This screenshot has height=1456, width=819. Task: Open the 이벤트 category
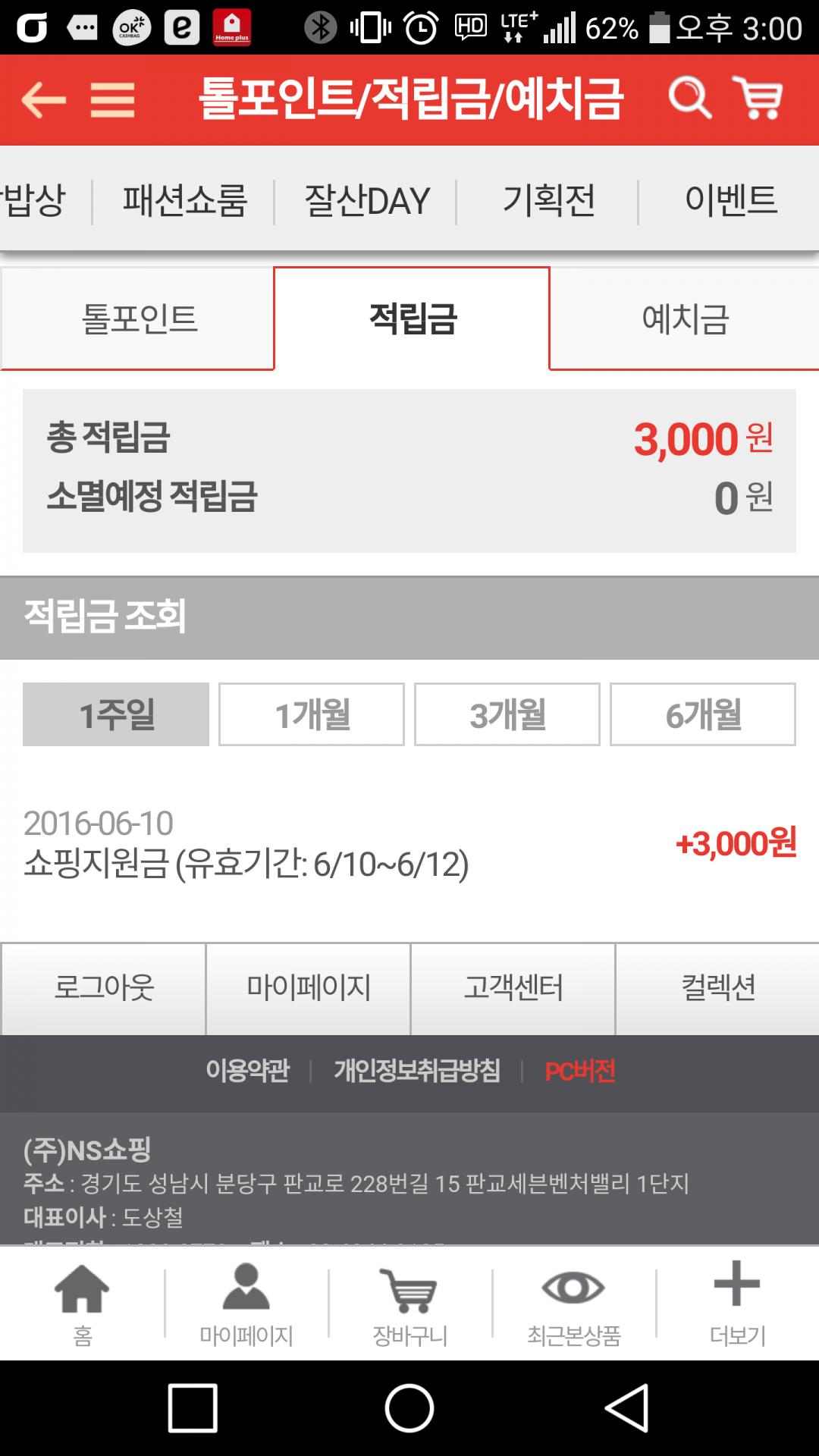coord(730,201)
